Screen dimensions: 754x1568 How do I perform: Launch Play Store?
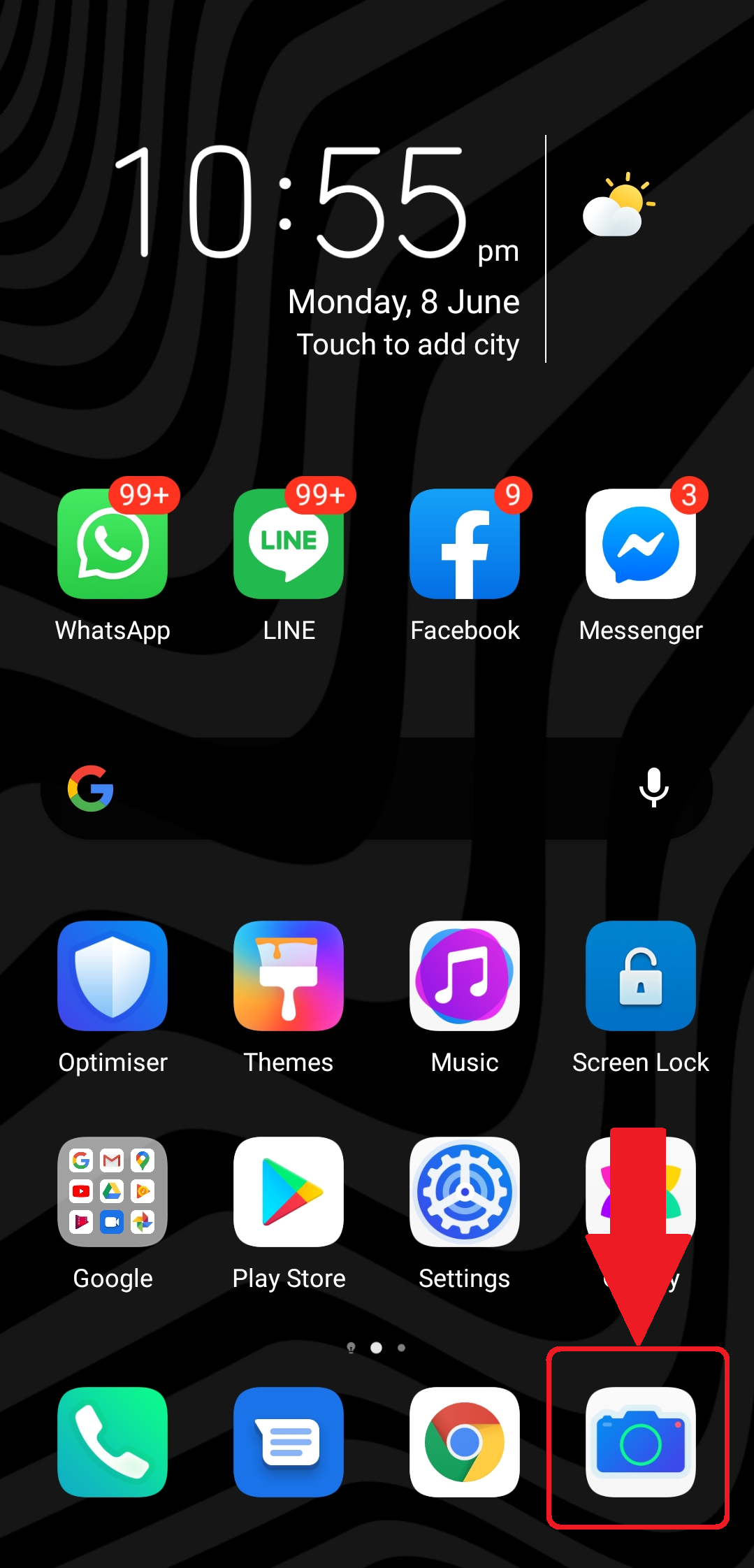[x=289, y=1192]
